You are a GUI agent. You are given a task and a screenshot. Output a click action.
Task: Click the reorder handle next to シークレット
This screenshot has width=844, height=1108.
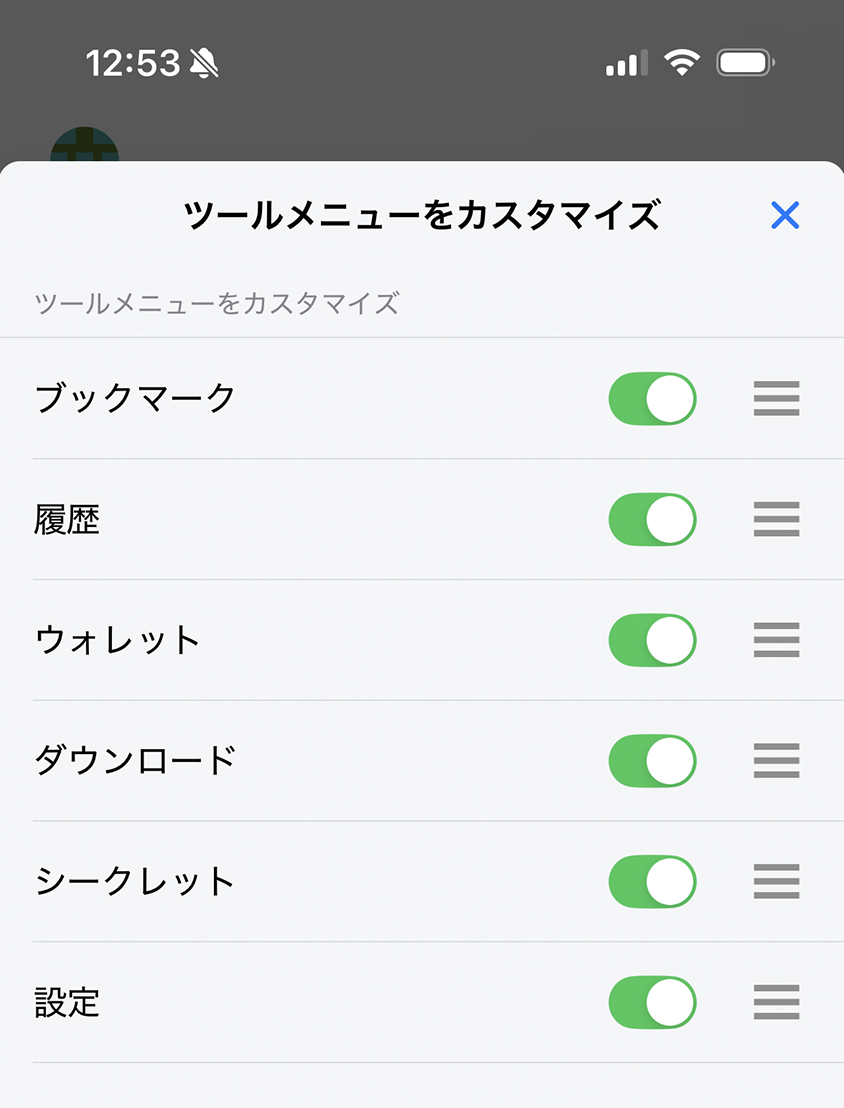[x=776, y=882]
